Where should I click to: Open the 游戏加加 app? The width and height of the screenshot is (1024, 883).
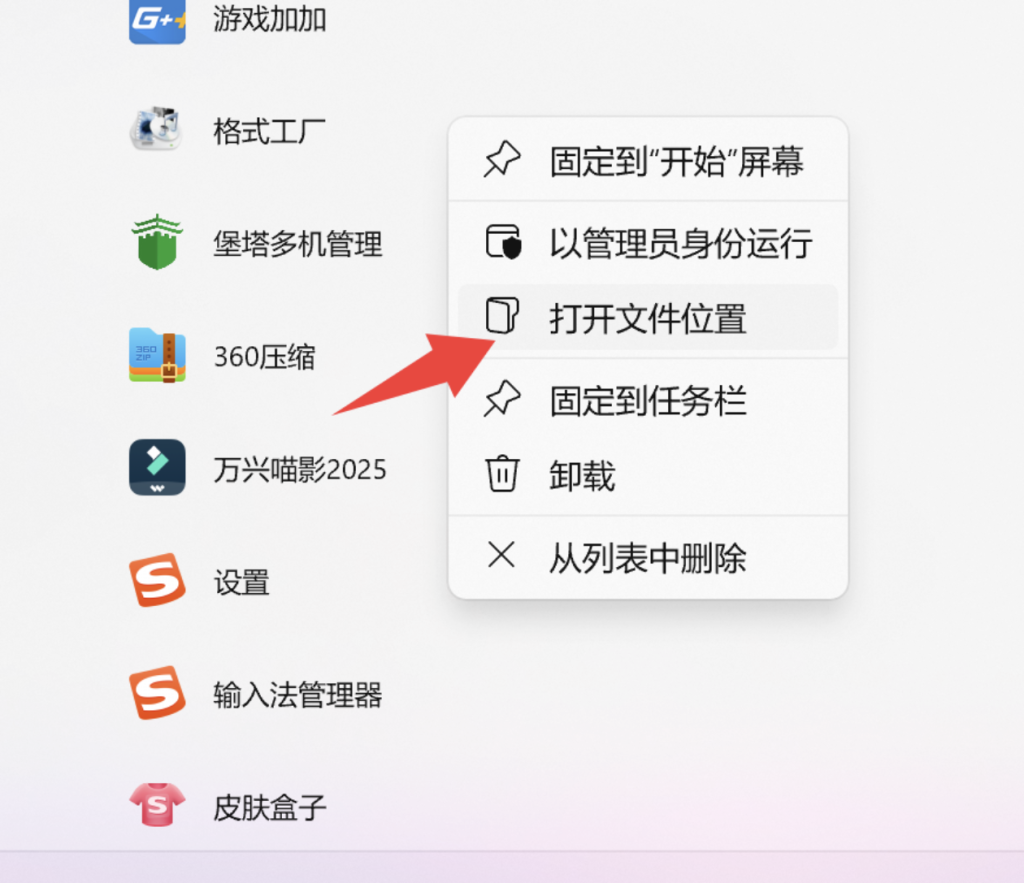(x=268, y=18)
